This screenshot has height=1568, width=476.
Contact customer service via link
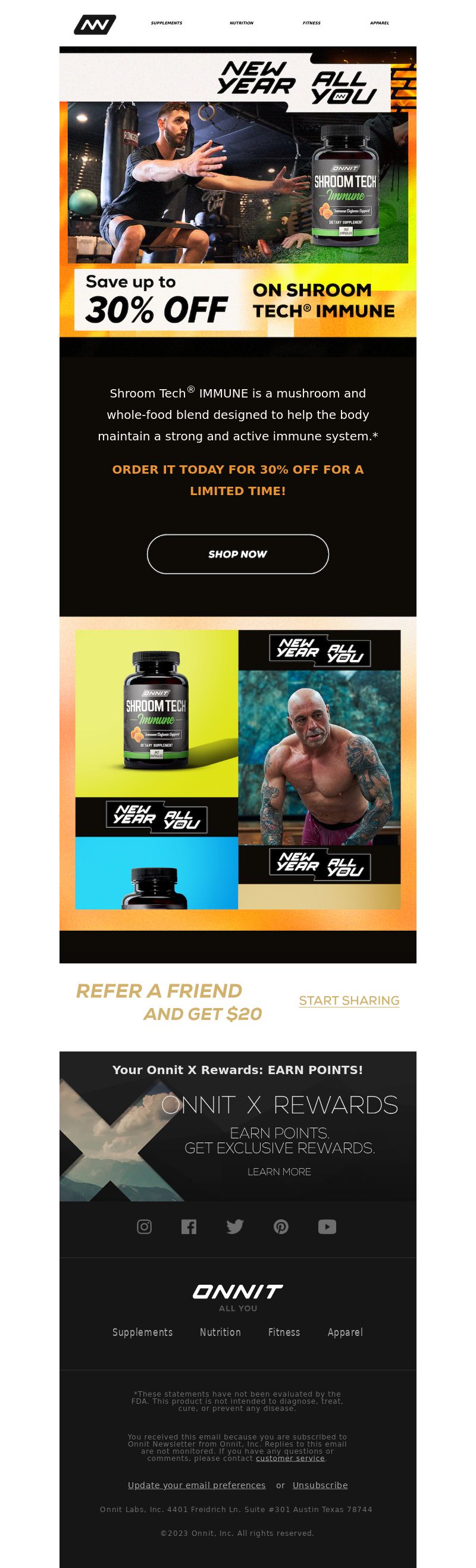(290, 1458)
